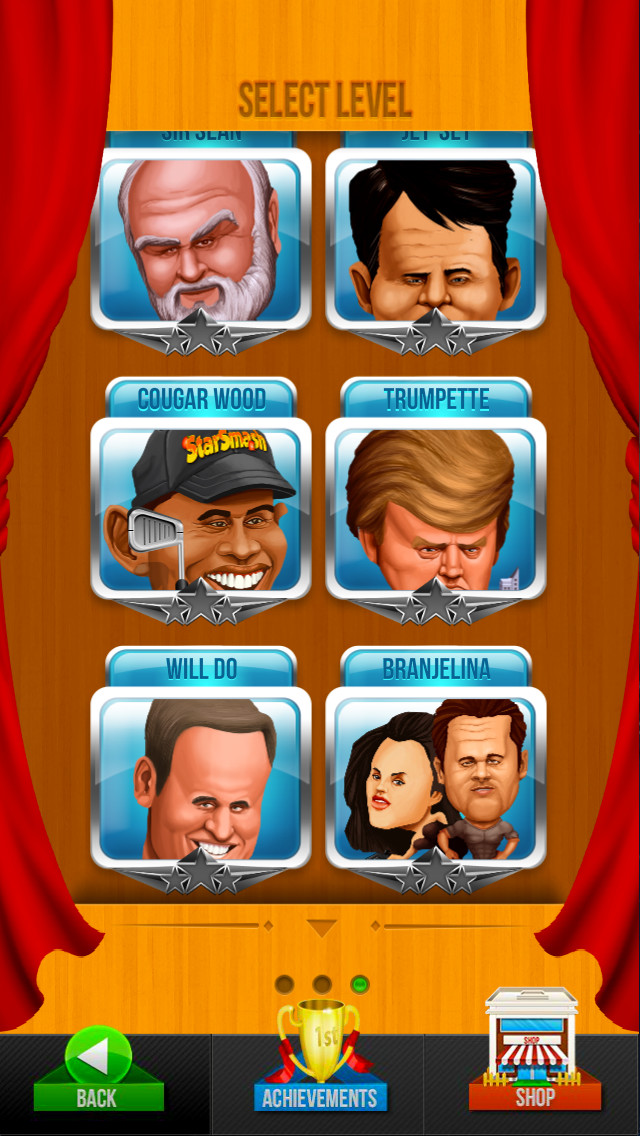Go to the first page dot
640x1136 pixels.
[x=285, y=985]
